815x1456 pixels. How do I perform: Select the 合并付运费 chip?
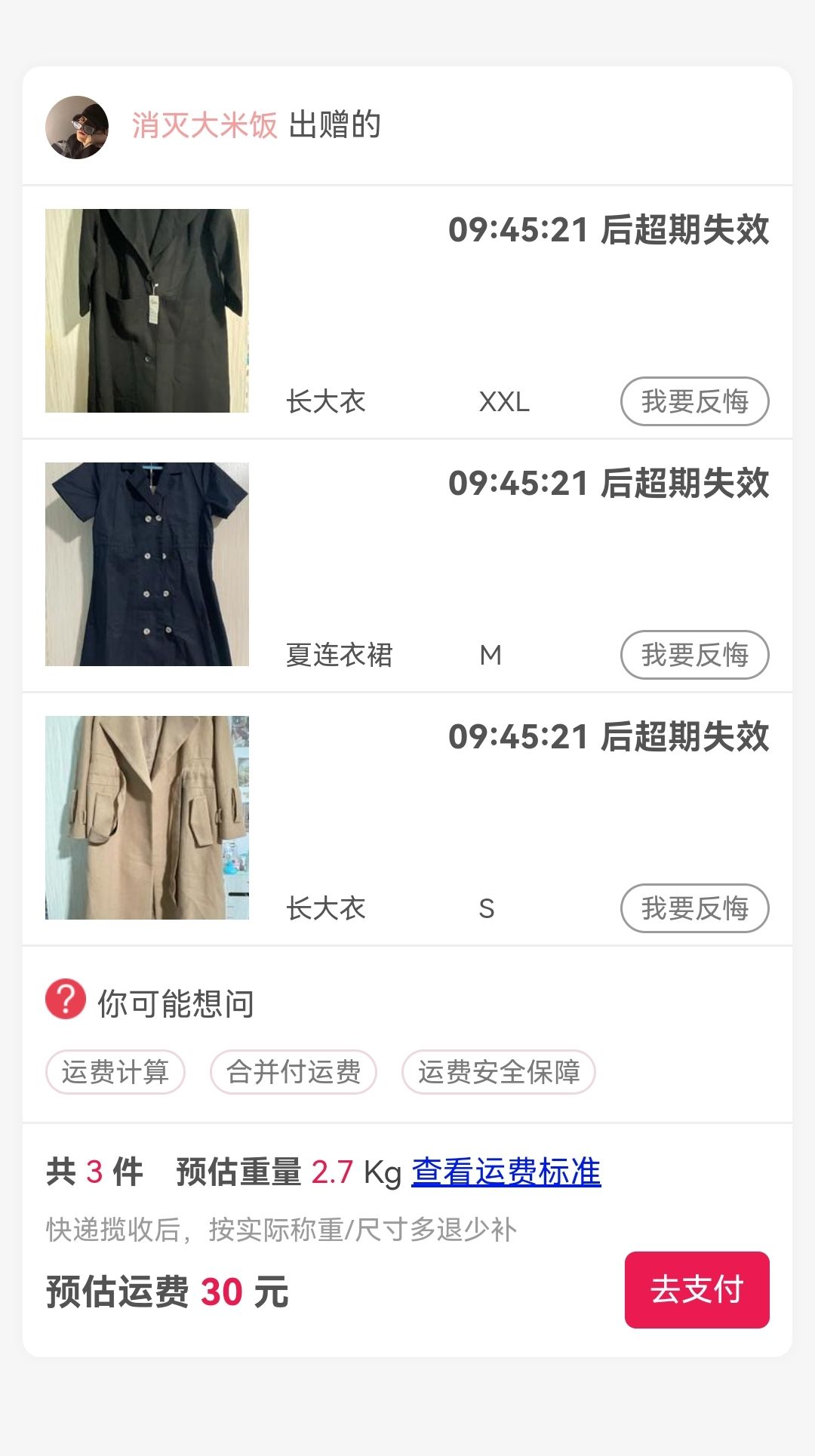[x=294, y=1072]
